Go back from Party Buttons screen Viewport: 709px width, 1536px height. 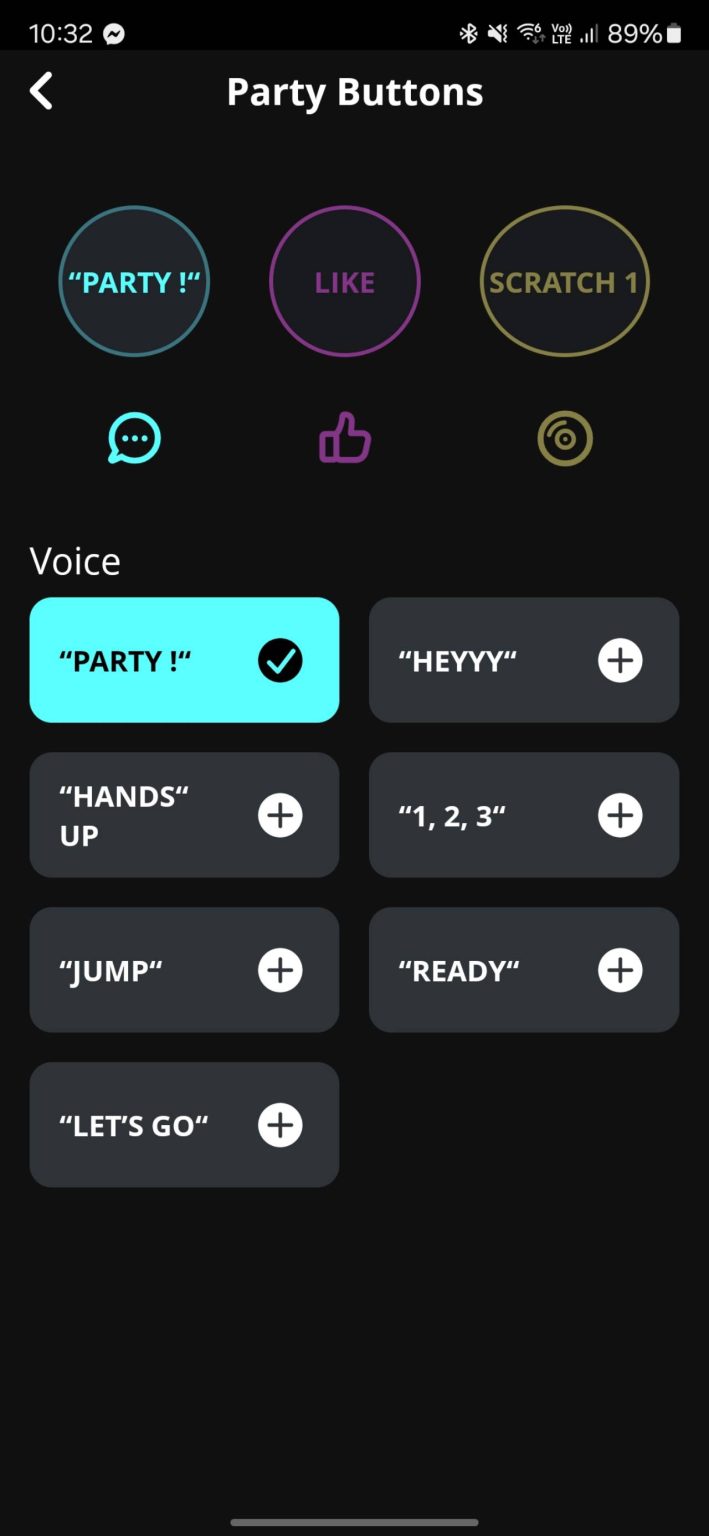tap(41, 91)
